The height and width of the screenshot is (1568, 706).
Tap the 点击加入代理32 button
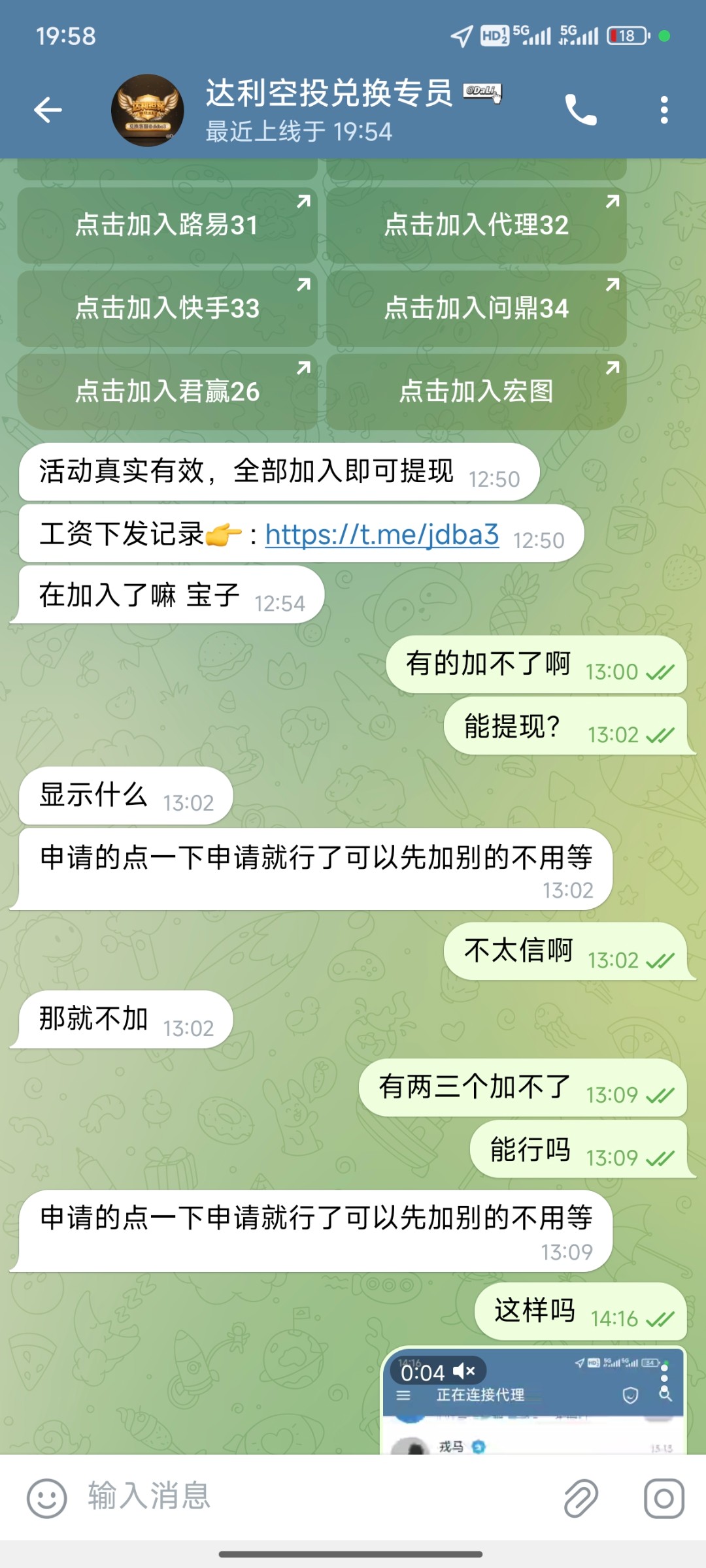(476, 225)
